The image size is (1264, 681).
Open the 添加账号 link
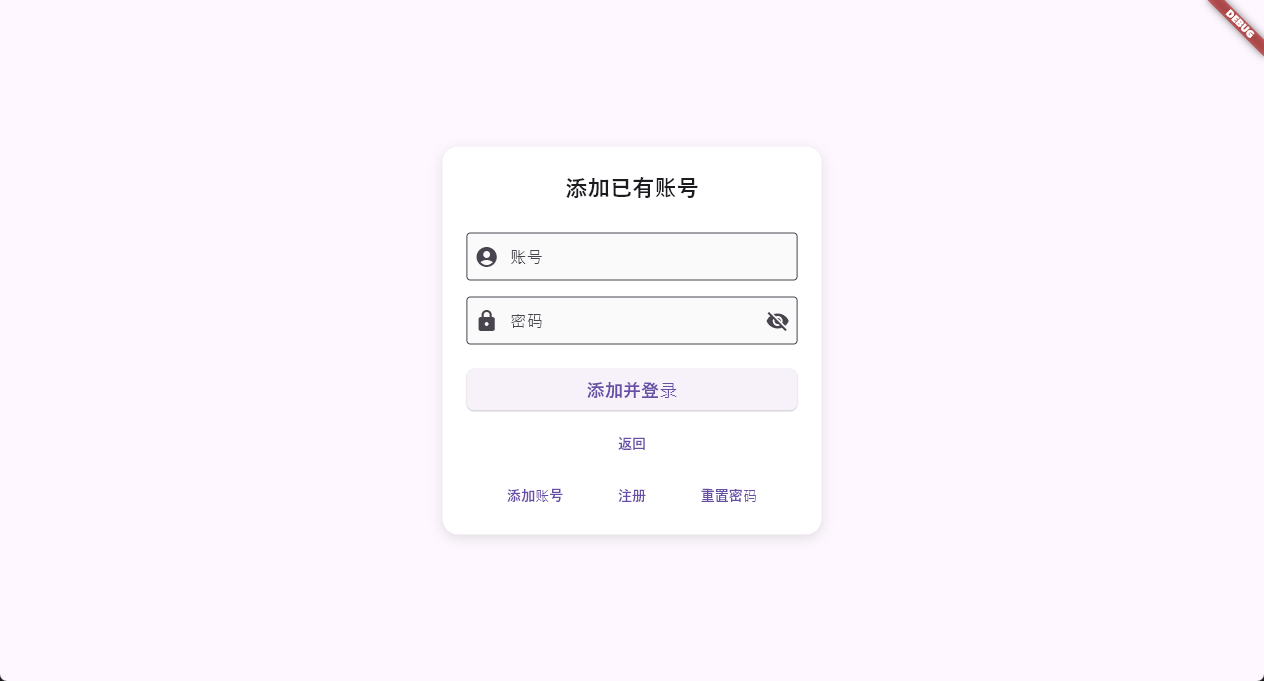click(535, 496)
